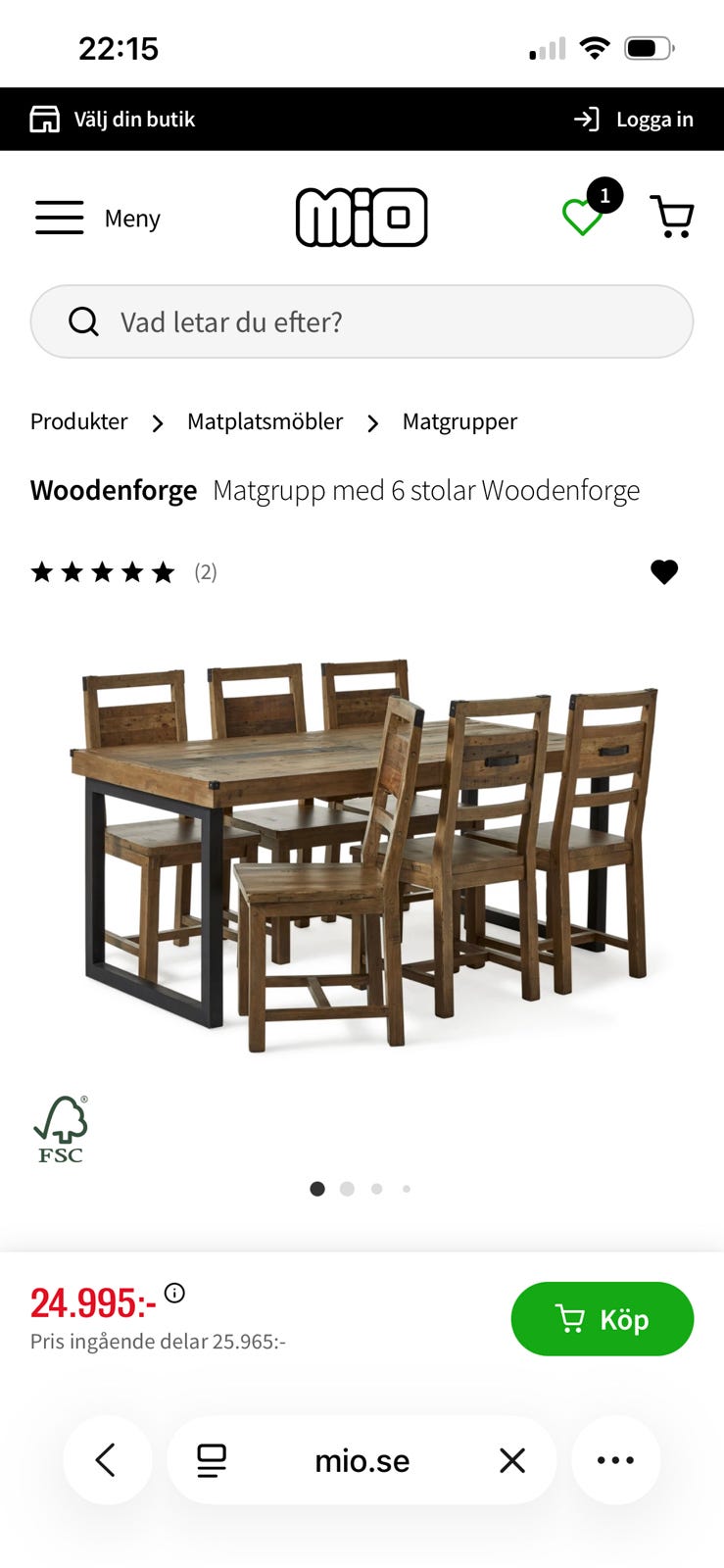
Task: Open the Meny hamburger navigation
Action: tap(59, 218)
